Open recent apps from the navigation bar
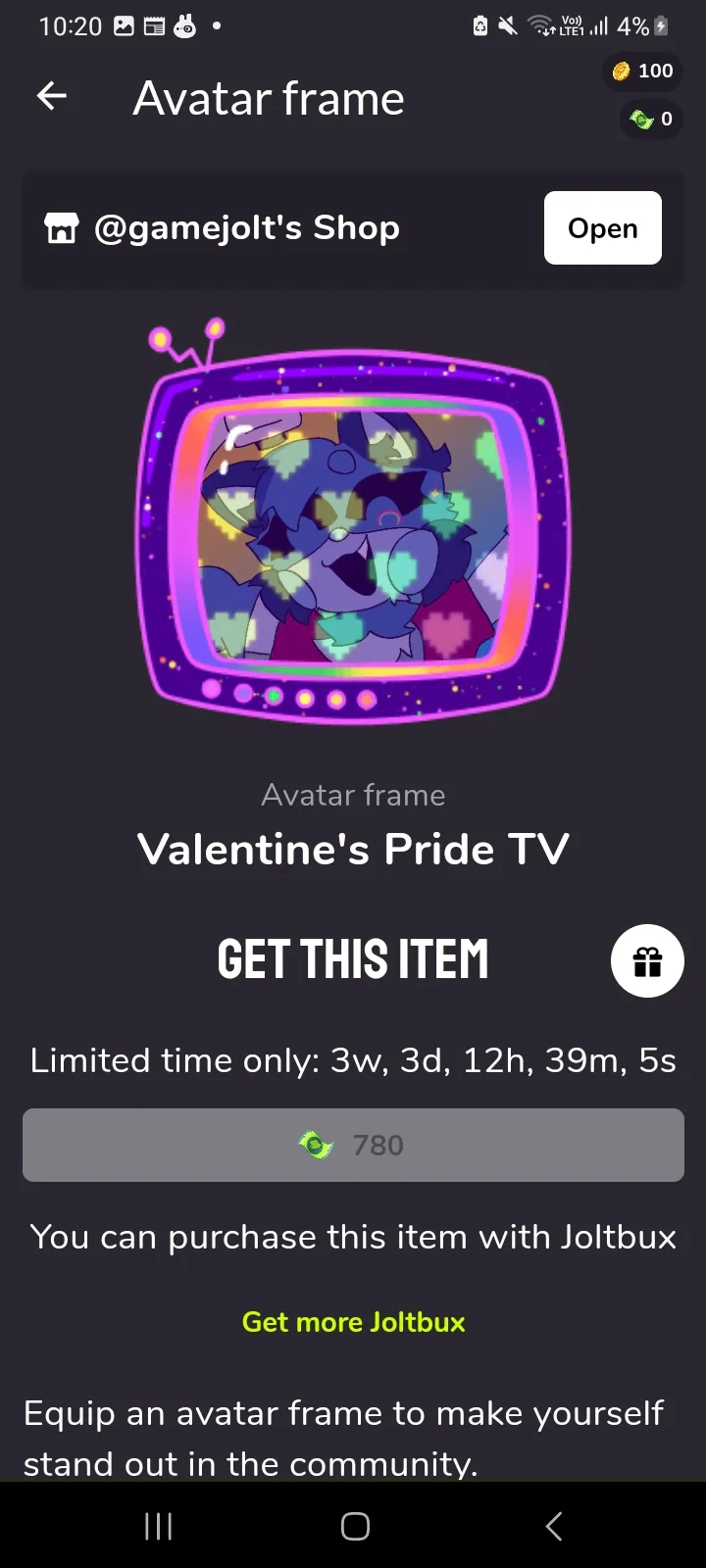 pyautogui.click(x=158, y=1526)
